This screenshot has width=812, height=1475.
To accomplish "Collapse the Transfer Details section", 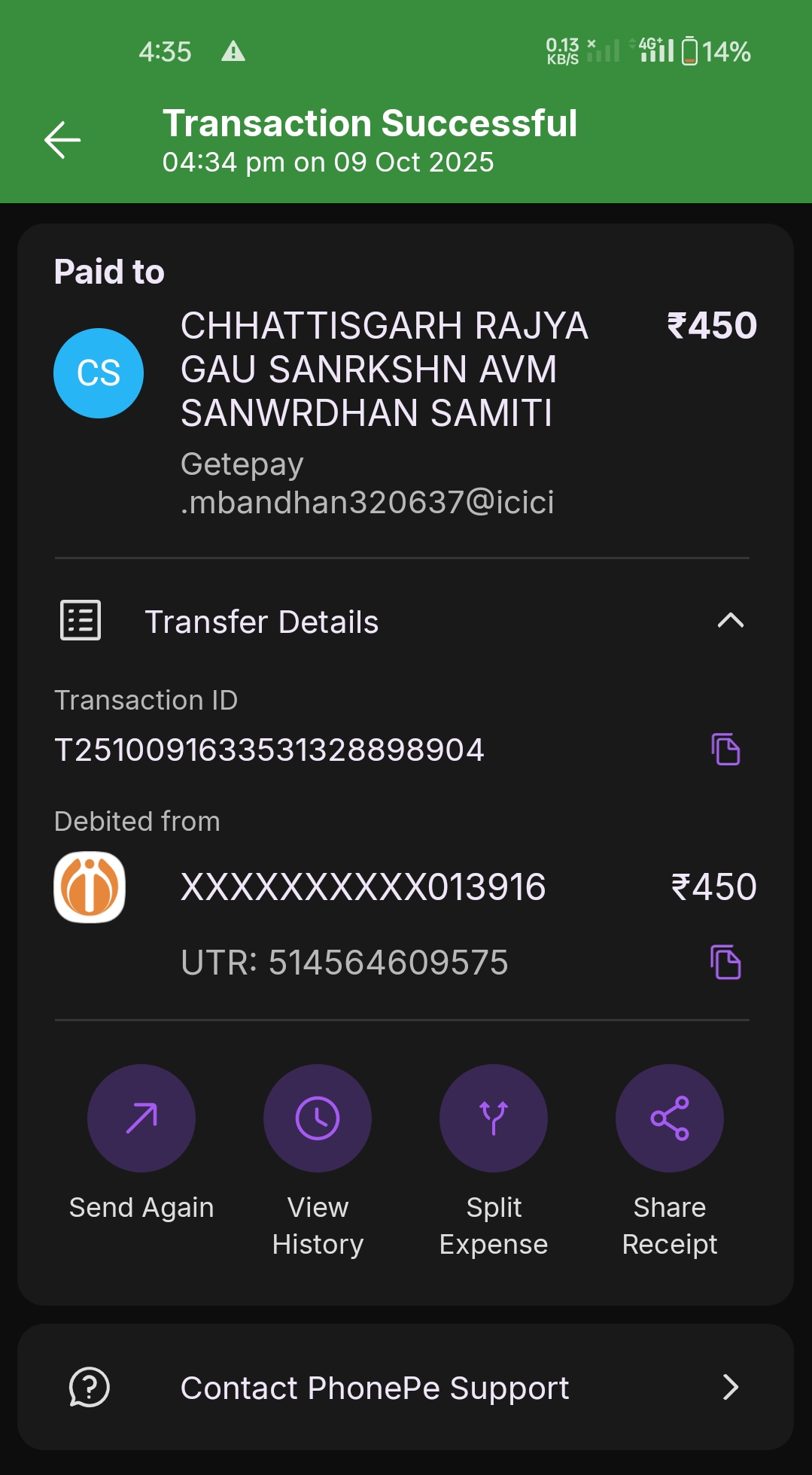I will point(730,621).
